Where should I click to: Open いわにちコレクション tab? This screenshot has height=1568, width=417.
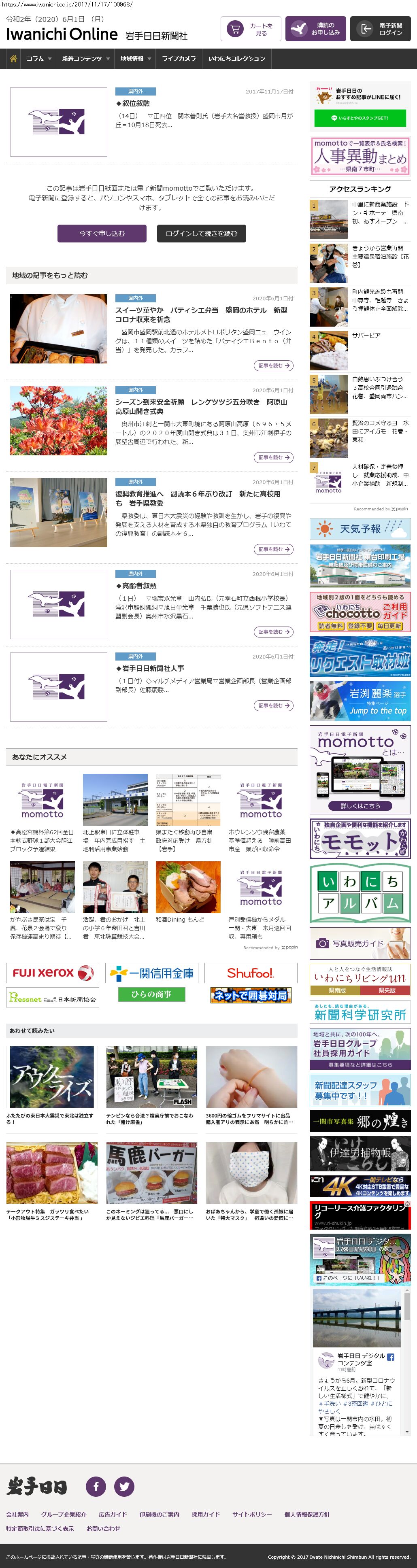(x=236, y=59)
